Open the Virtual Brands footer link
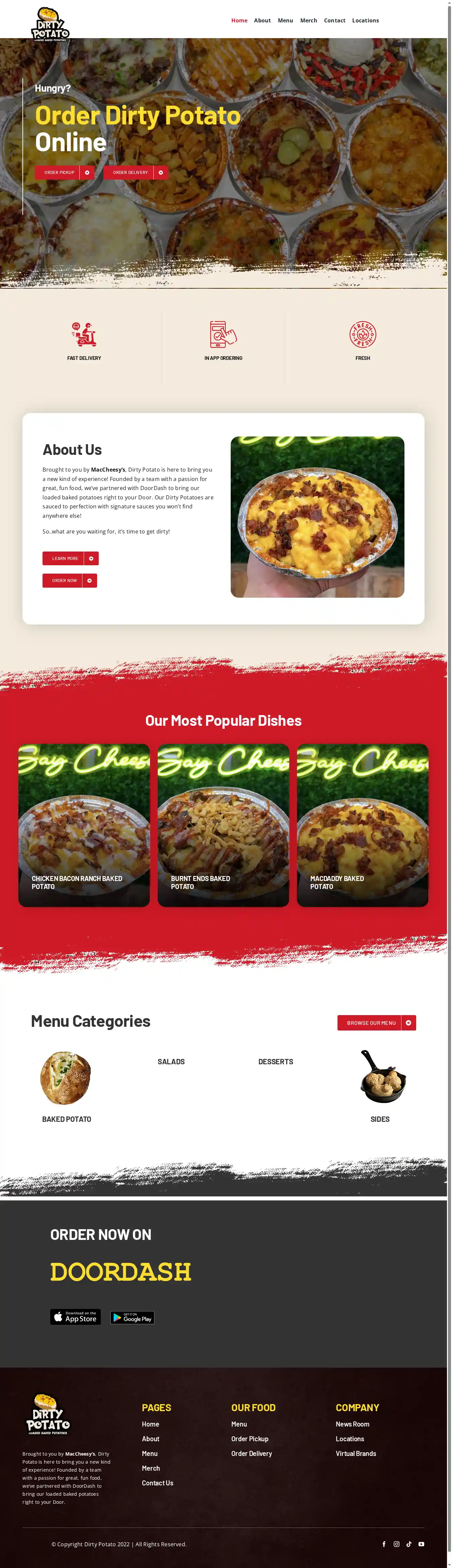The image size is (452, 1568). (x=356, y=1454)
